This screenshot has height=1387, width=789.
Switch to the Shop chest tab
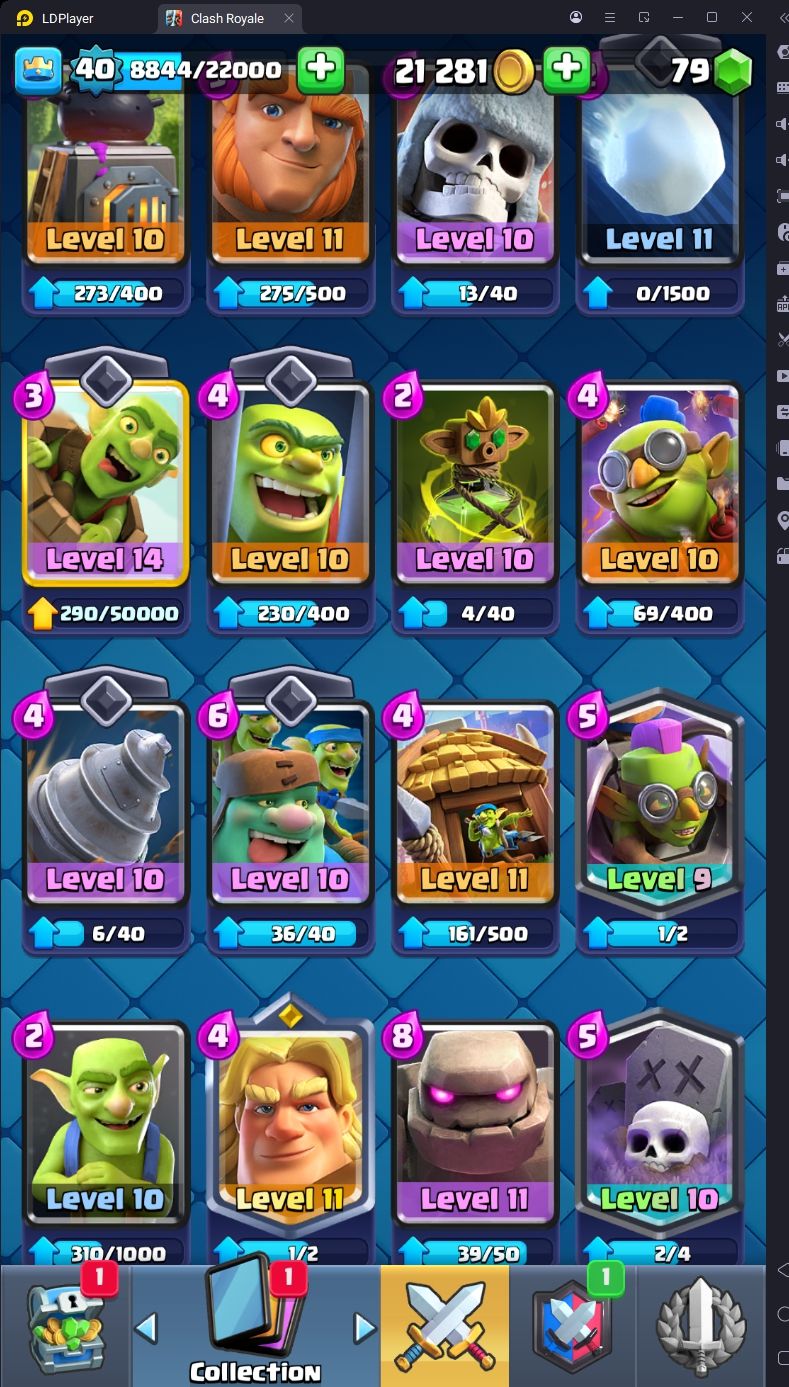(65, 1325)
